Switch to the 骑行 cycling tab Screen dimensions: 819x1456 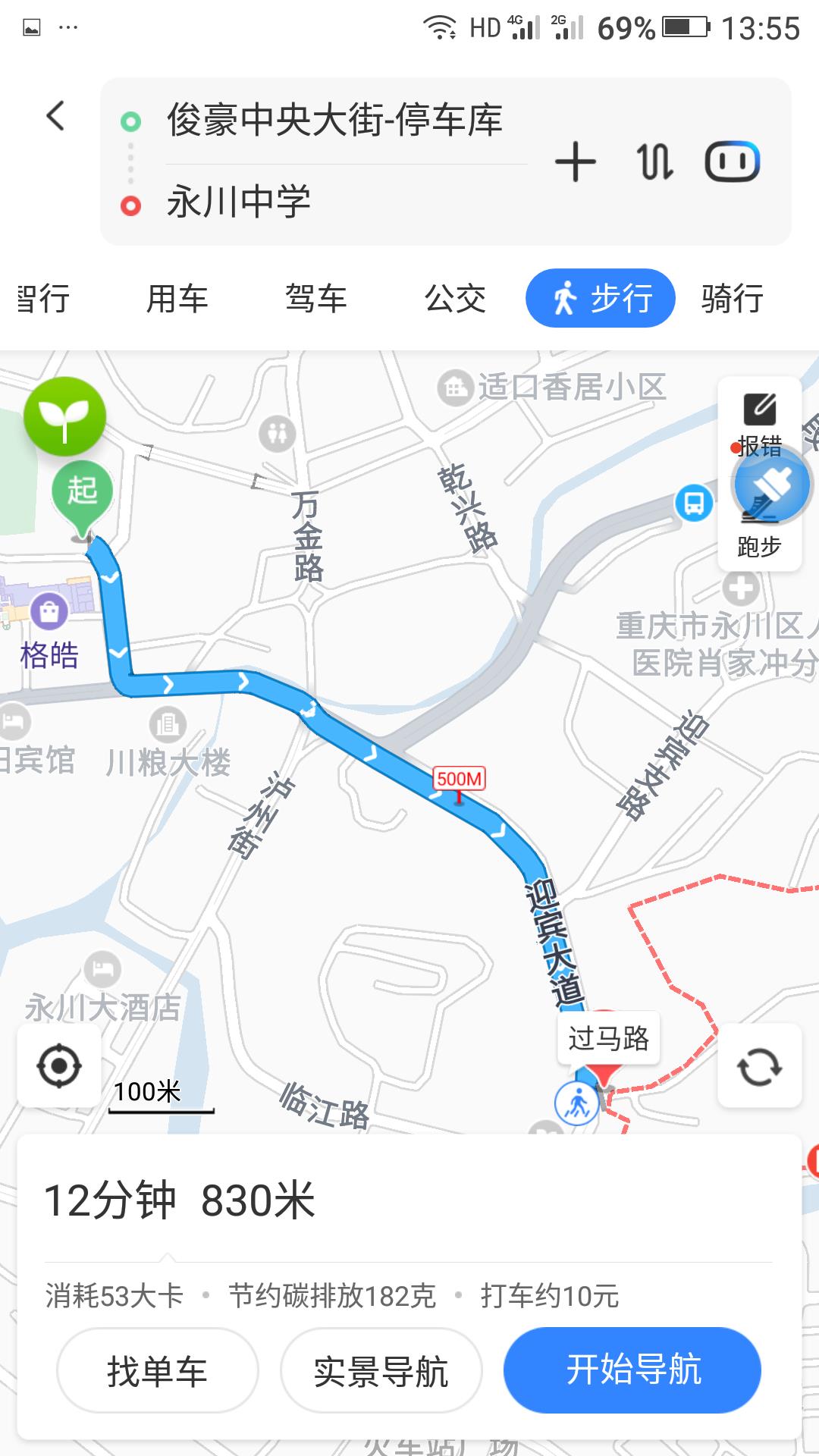coord(732,298)
